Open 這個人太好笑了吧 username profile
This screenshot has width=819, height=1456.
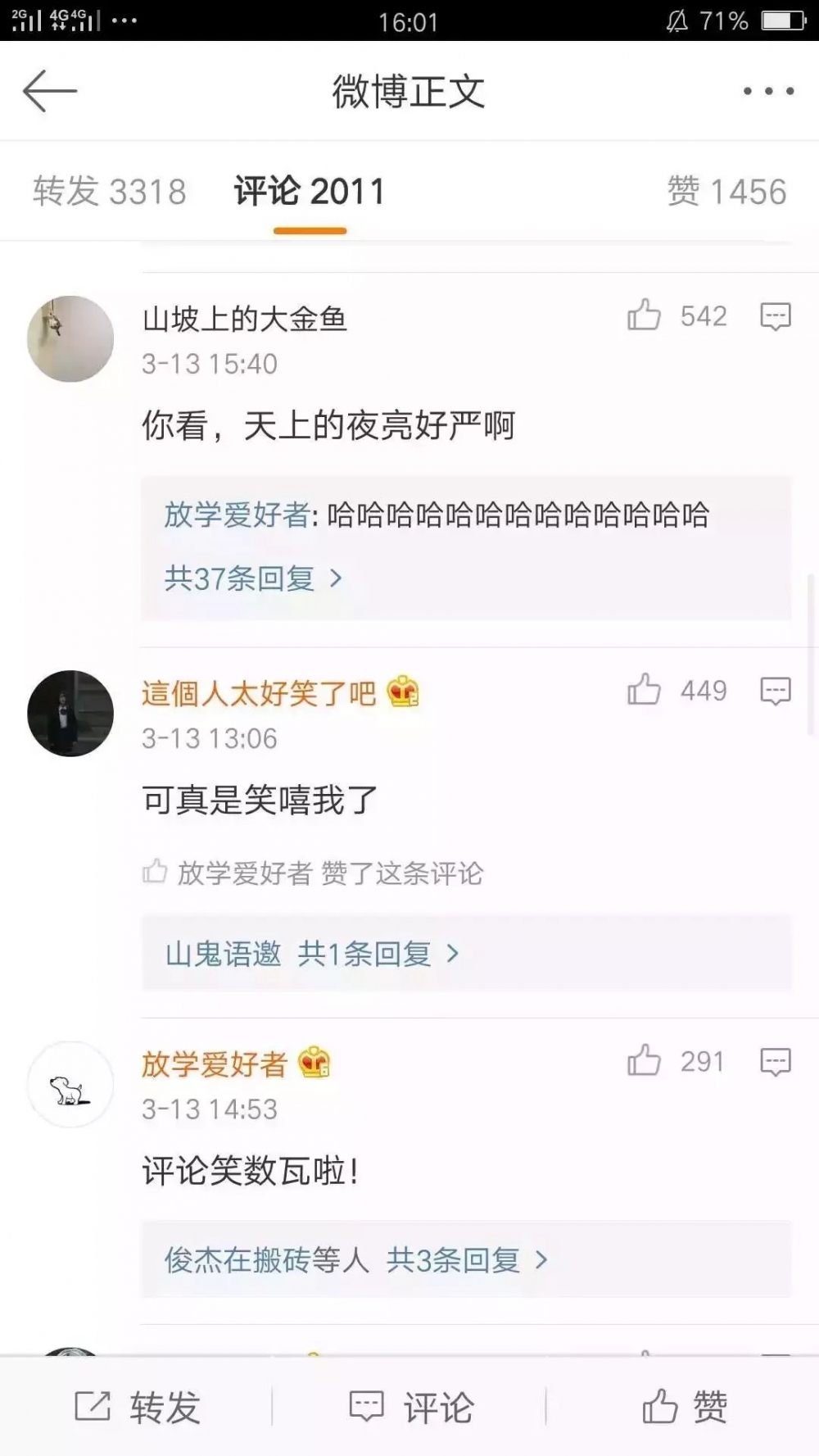pos(259,693)
